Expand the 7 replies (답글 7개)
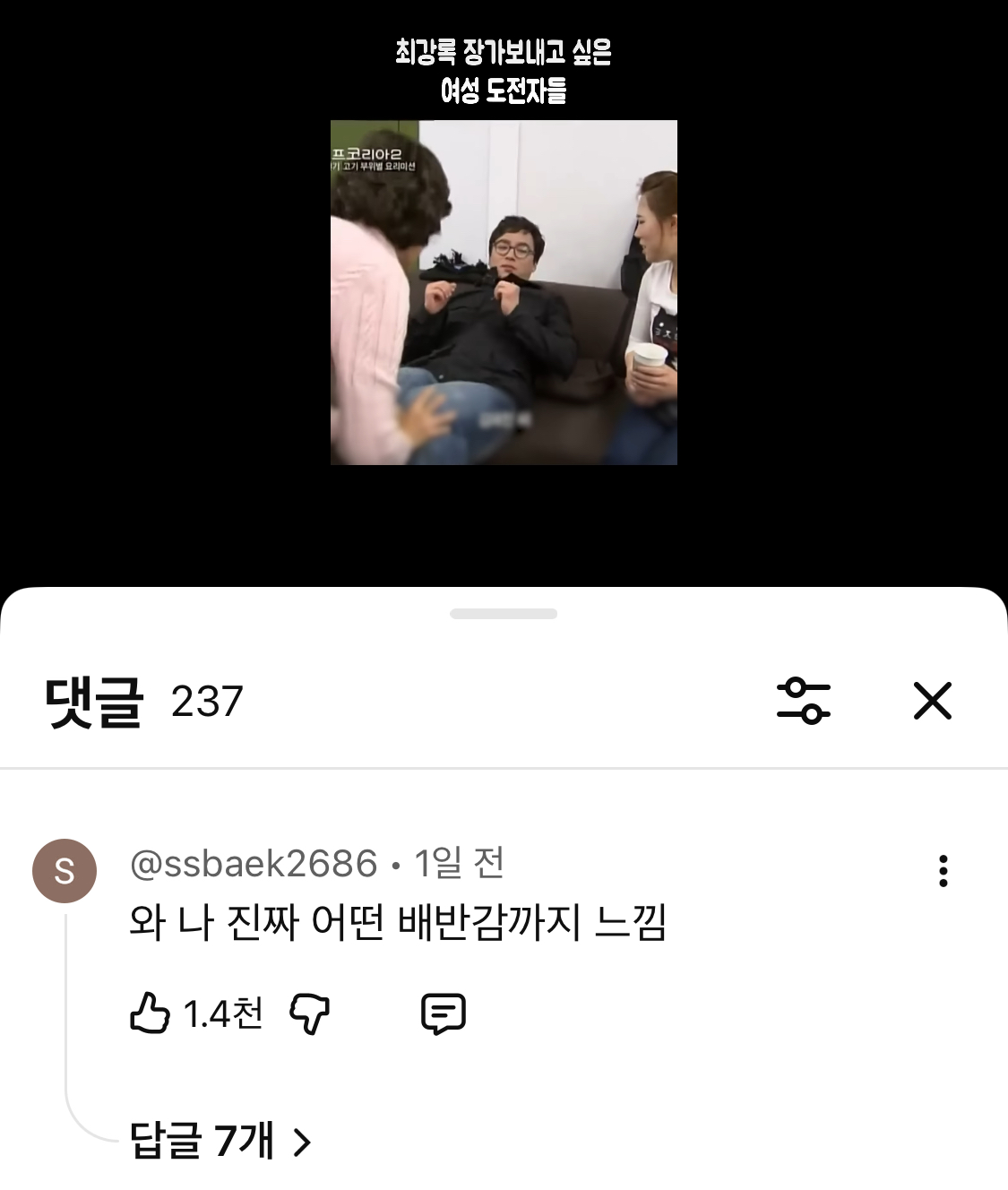 (220, 1142)
